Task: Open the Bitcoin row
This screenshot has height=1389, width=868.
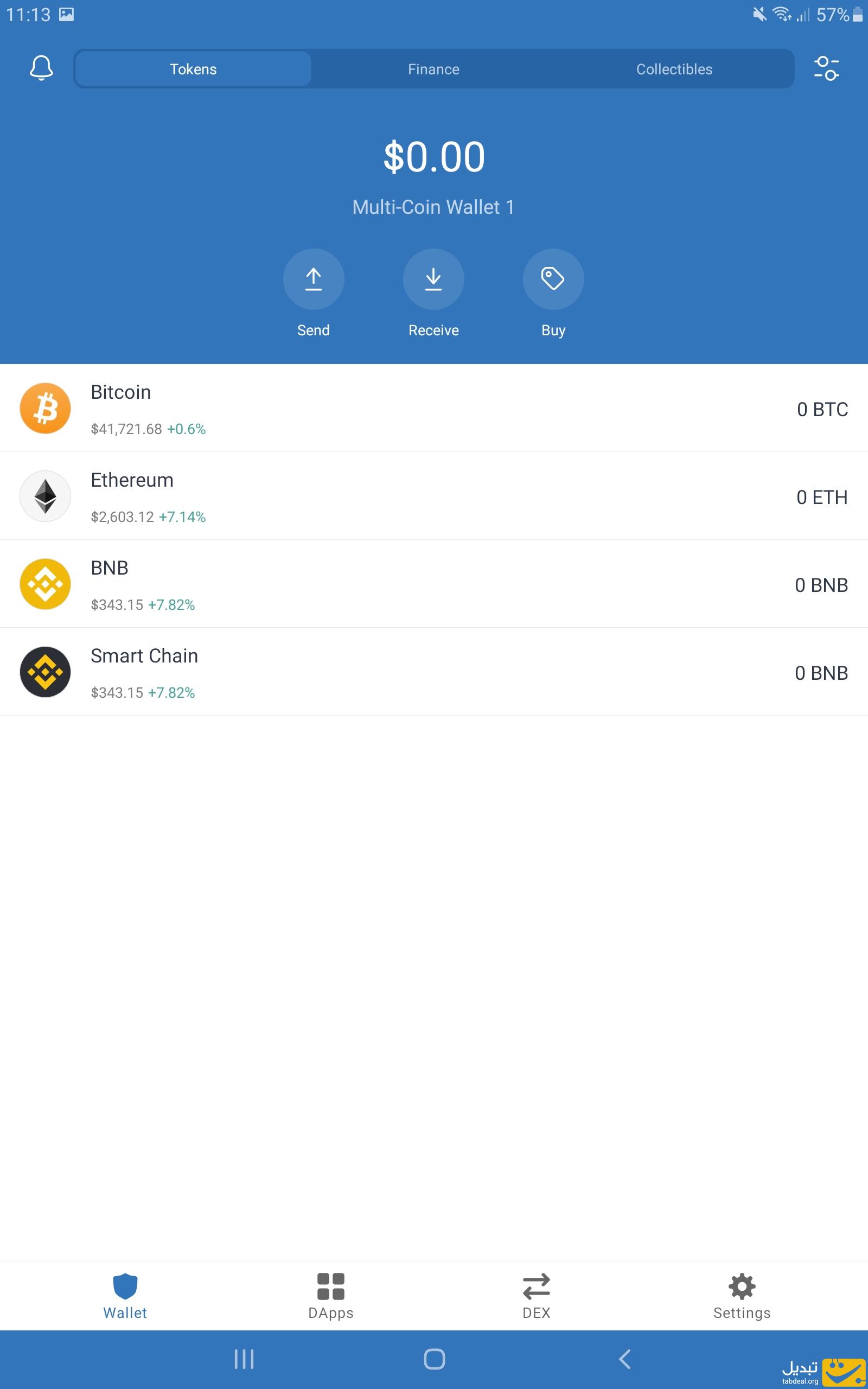Action: (434, 408)
